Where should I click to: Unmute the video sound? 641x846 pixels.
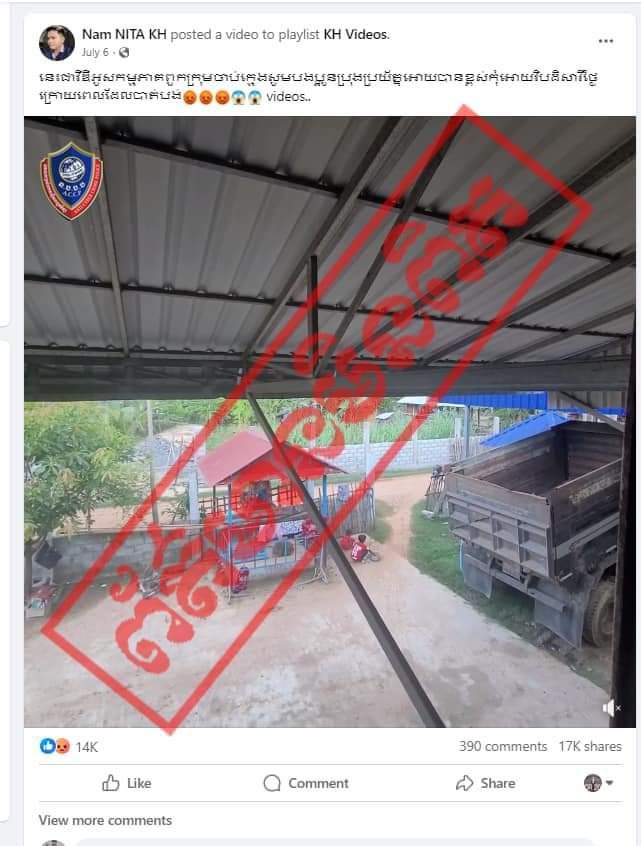click(x=612, y=708)
